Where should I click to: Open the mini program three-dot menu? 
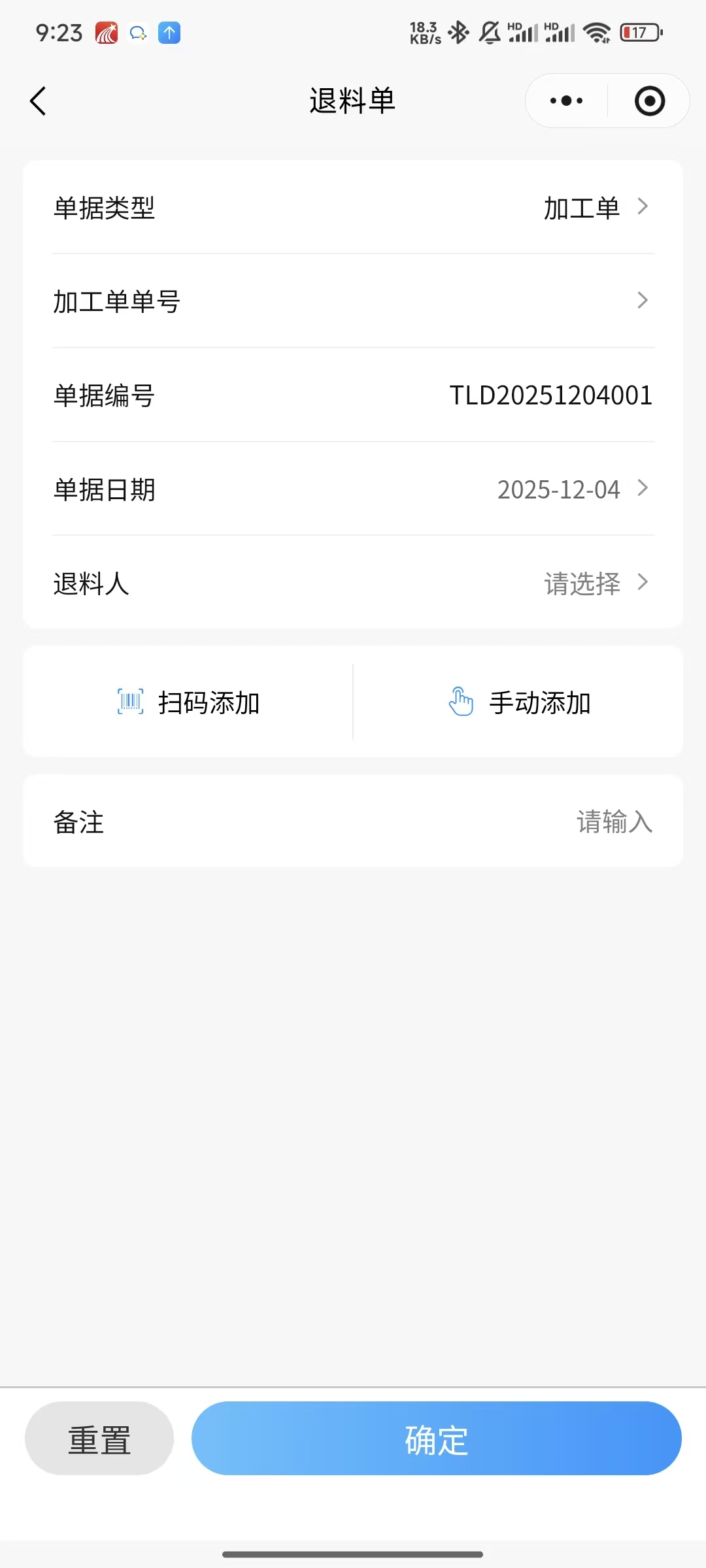click(x=566, y=101)
